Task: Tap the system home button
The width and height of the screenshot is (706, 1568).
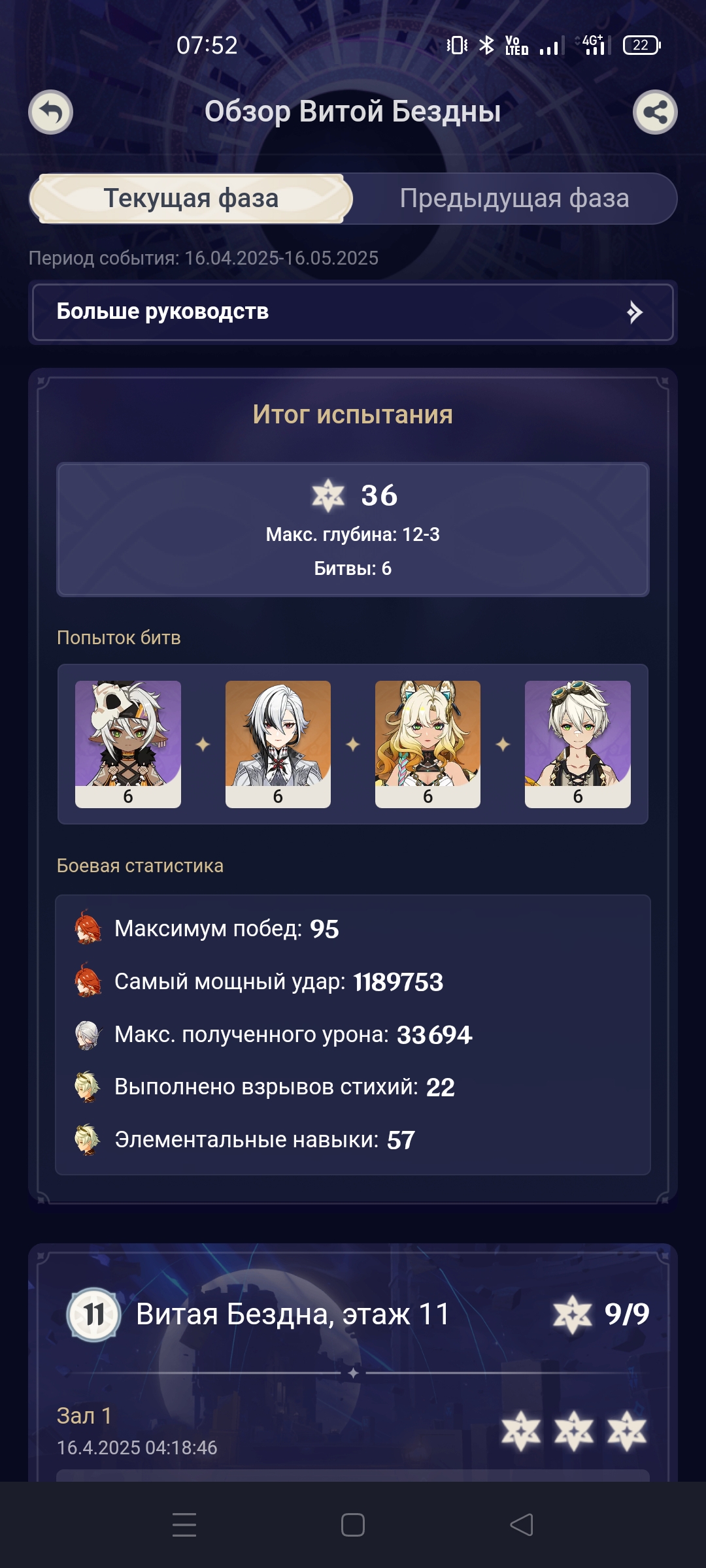Action: point(353,1525)
